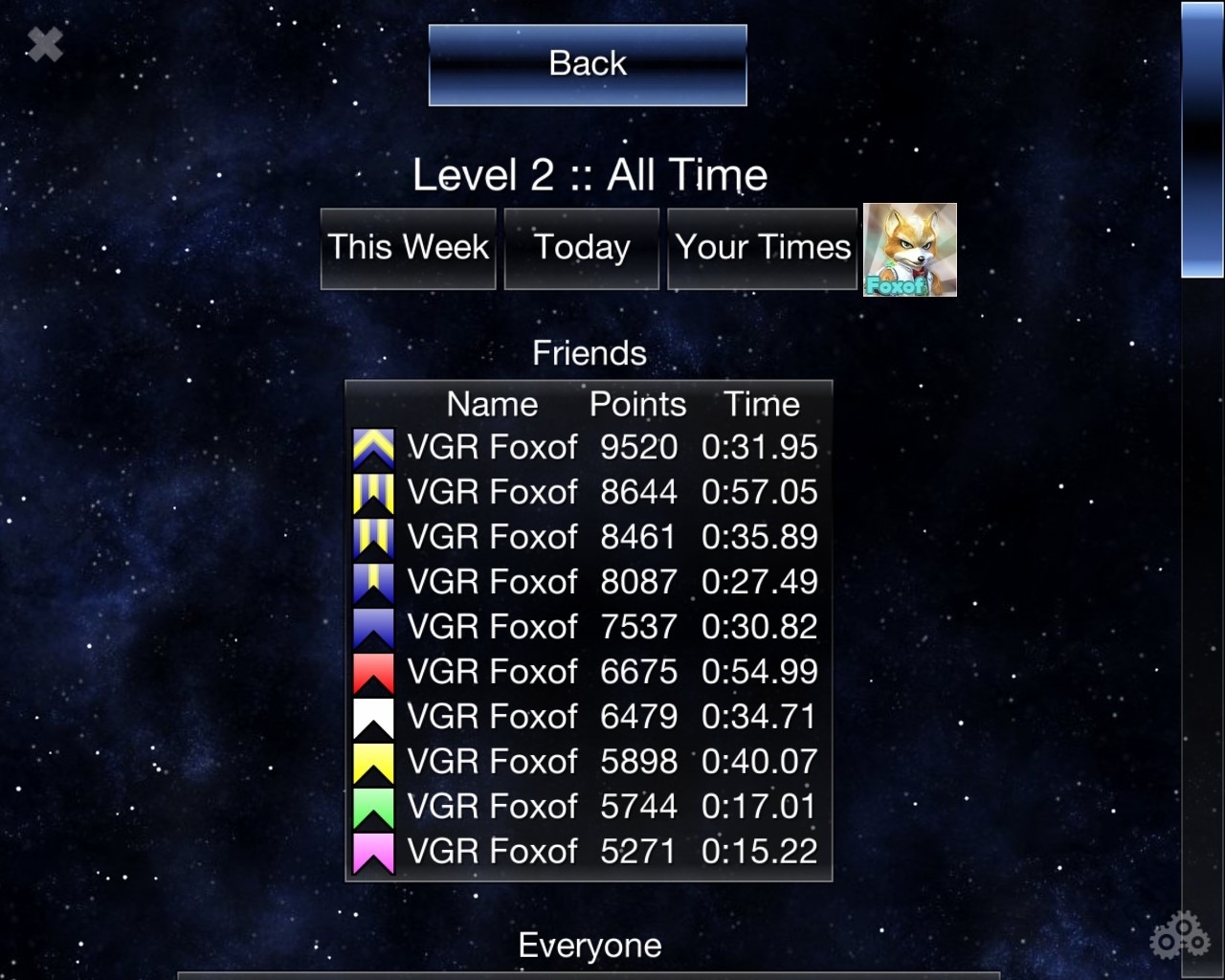Tap the Back button
Viewport: 1225px width, 980px height.
click(588, 64)
